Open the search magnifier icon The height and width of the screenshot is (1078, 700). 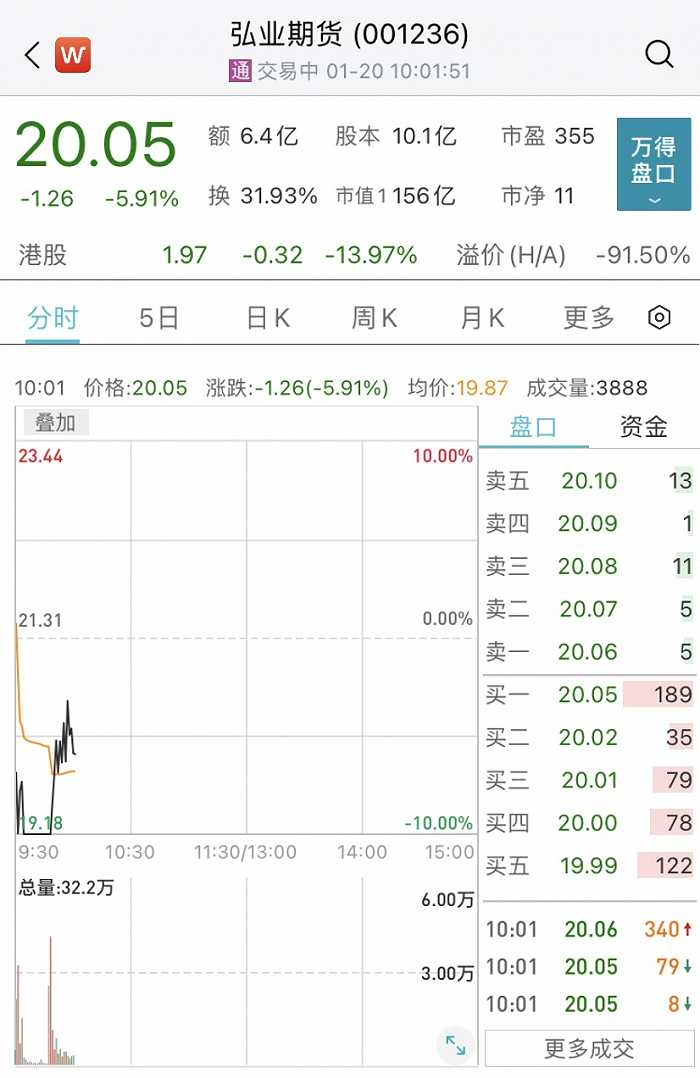tap(659, 54)
